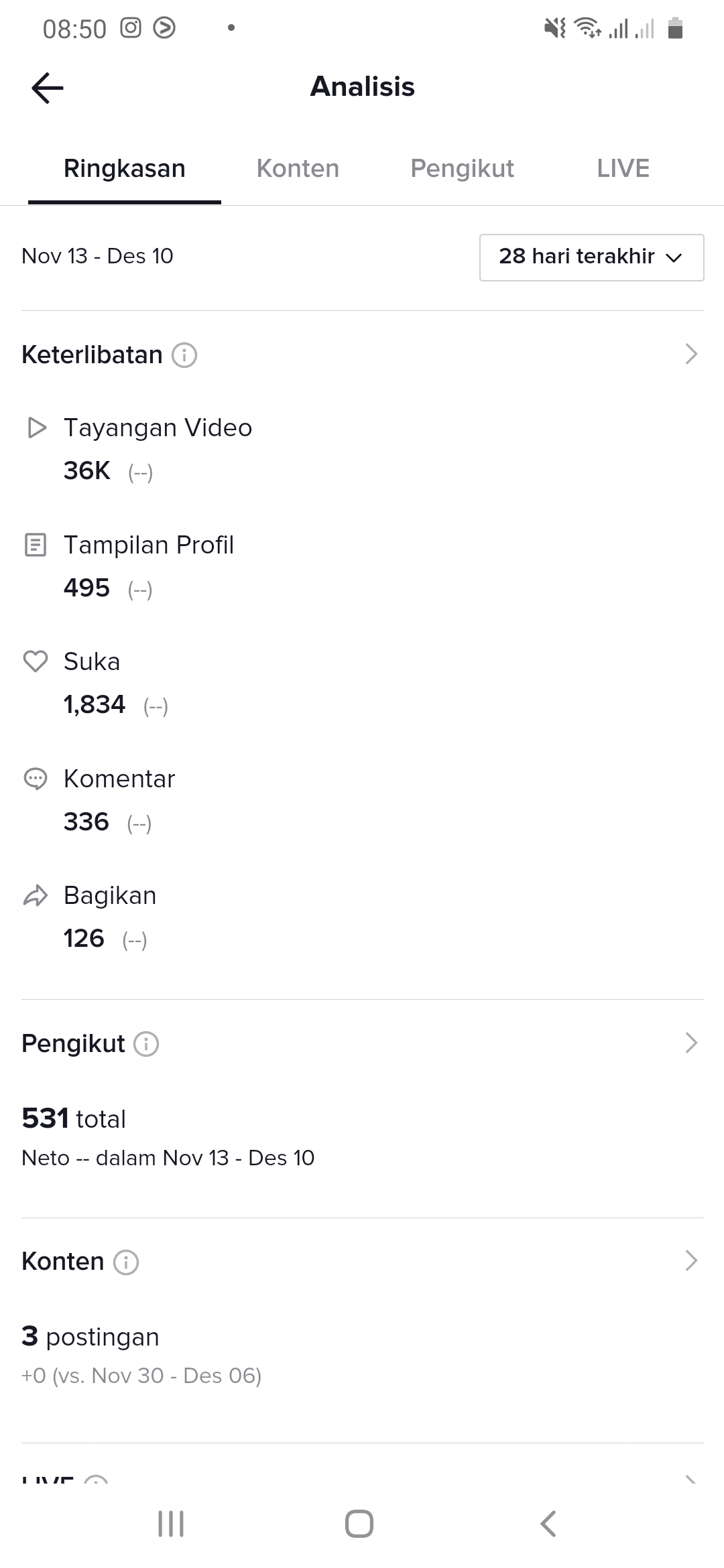Expand the Keterlibatan section chevron
The width and height of the screenshot is (724, 1568).
tap(691, 354)
